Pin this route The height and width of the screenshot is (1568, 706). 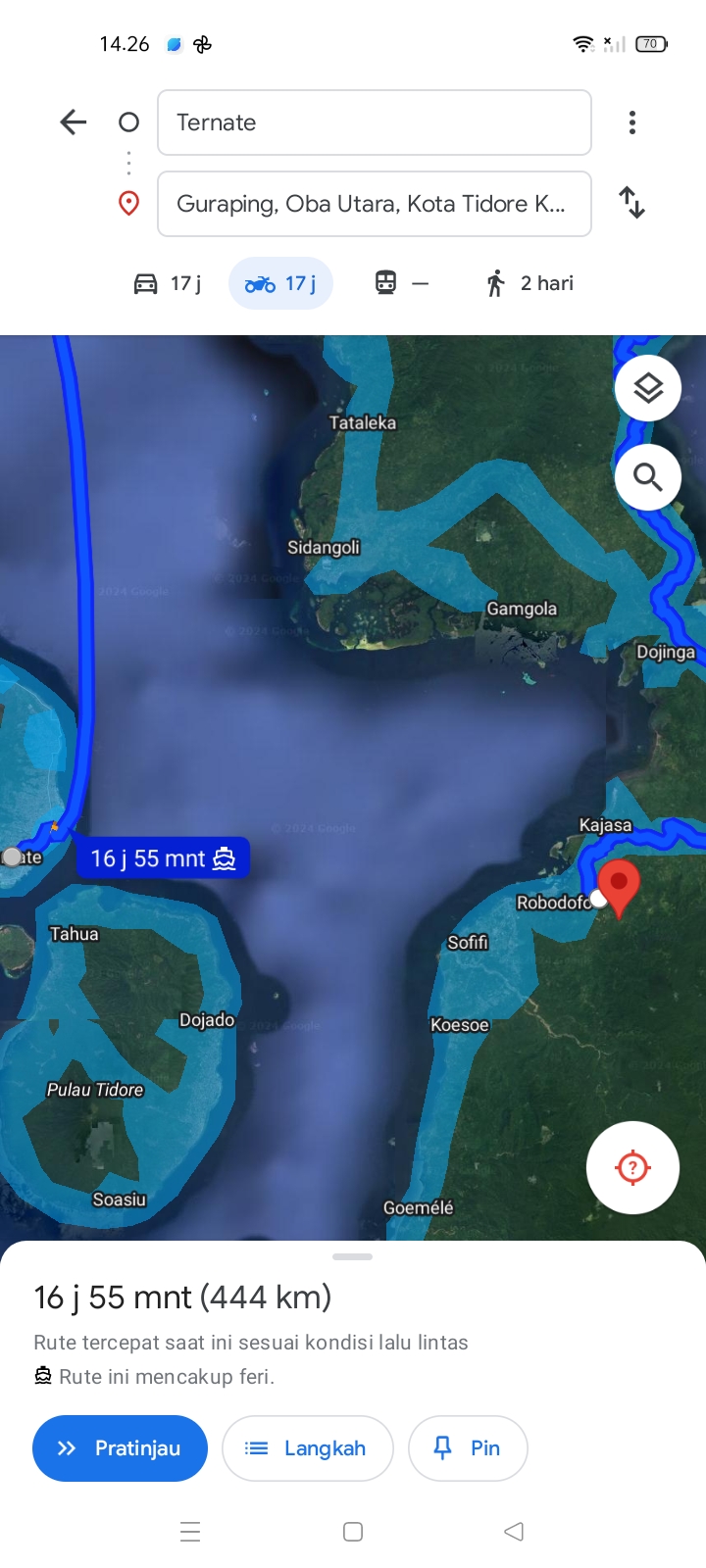point(468,1448)
